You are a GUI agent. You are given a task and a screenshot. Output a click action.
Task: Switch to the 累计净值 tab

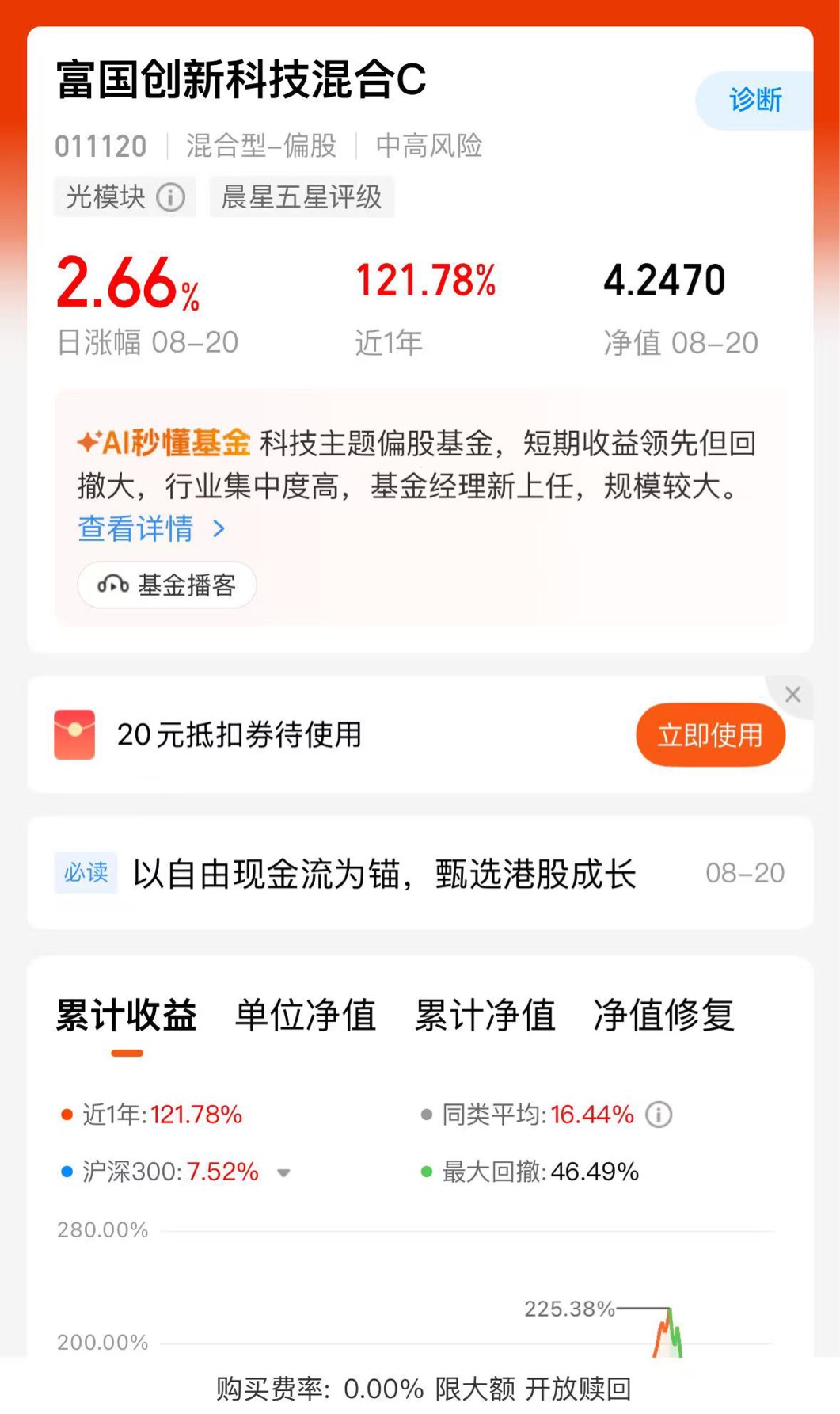pyautogui.click(x=485, y=1016)
